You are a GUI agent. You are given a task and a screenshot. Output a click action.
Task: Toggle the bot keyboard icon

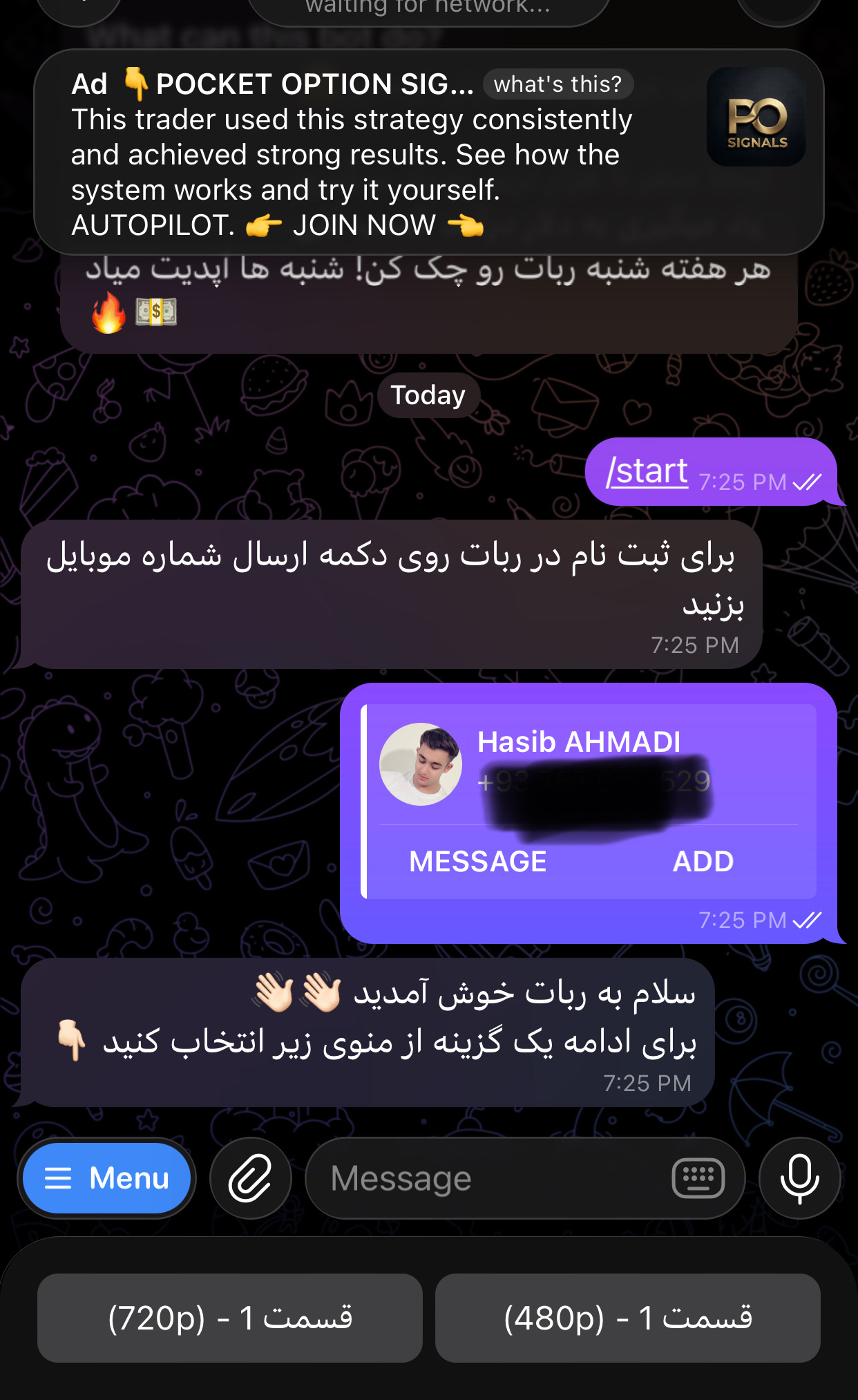[698, 1178]
